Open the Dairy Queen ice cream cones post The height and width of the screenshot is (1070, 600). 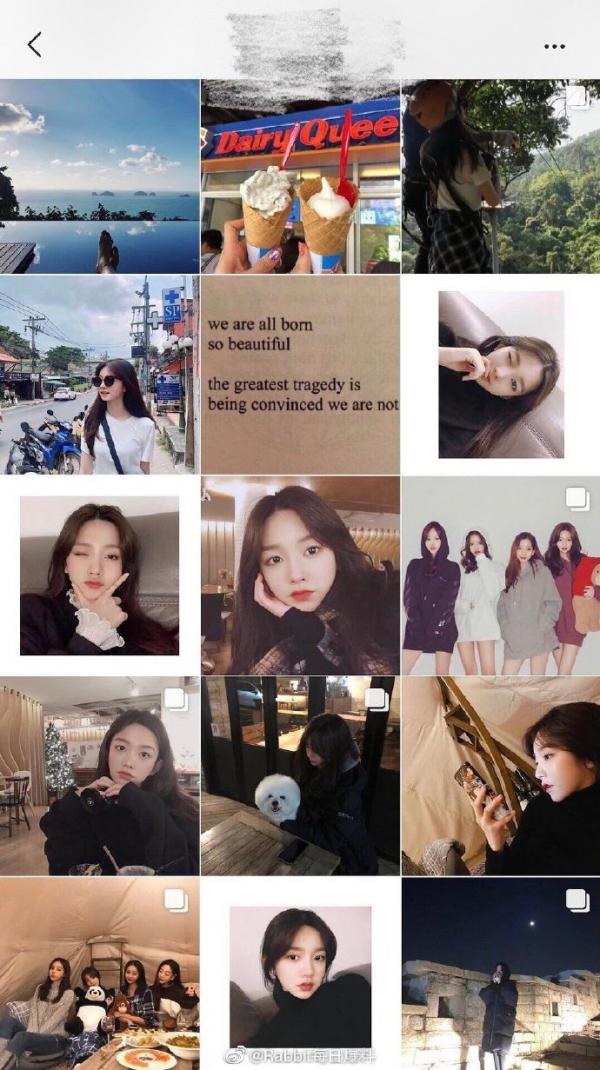click(x=300, y=176)
